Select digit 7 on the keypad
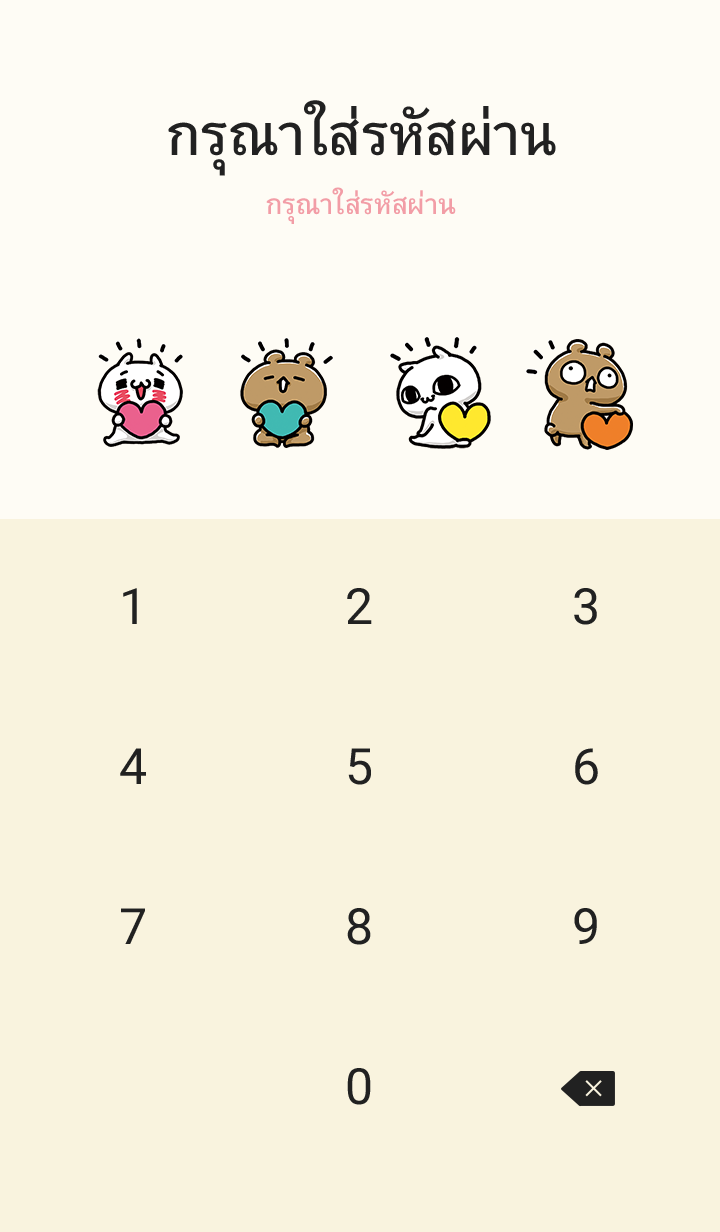The image size is (720, 1232). click(x=133, y=927)
